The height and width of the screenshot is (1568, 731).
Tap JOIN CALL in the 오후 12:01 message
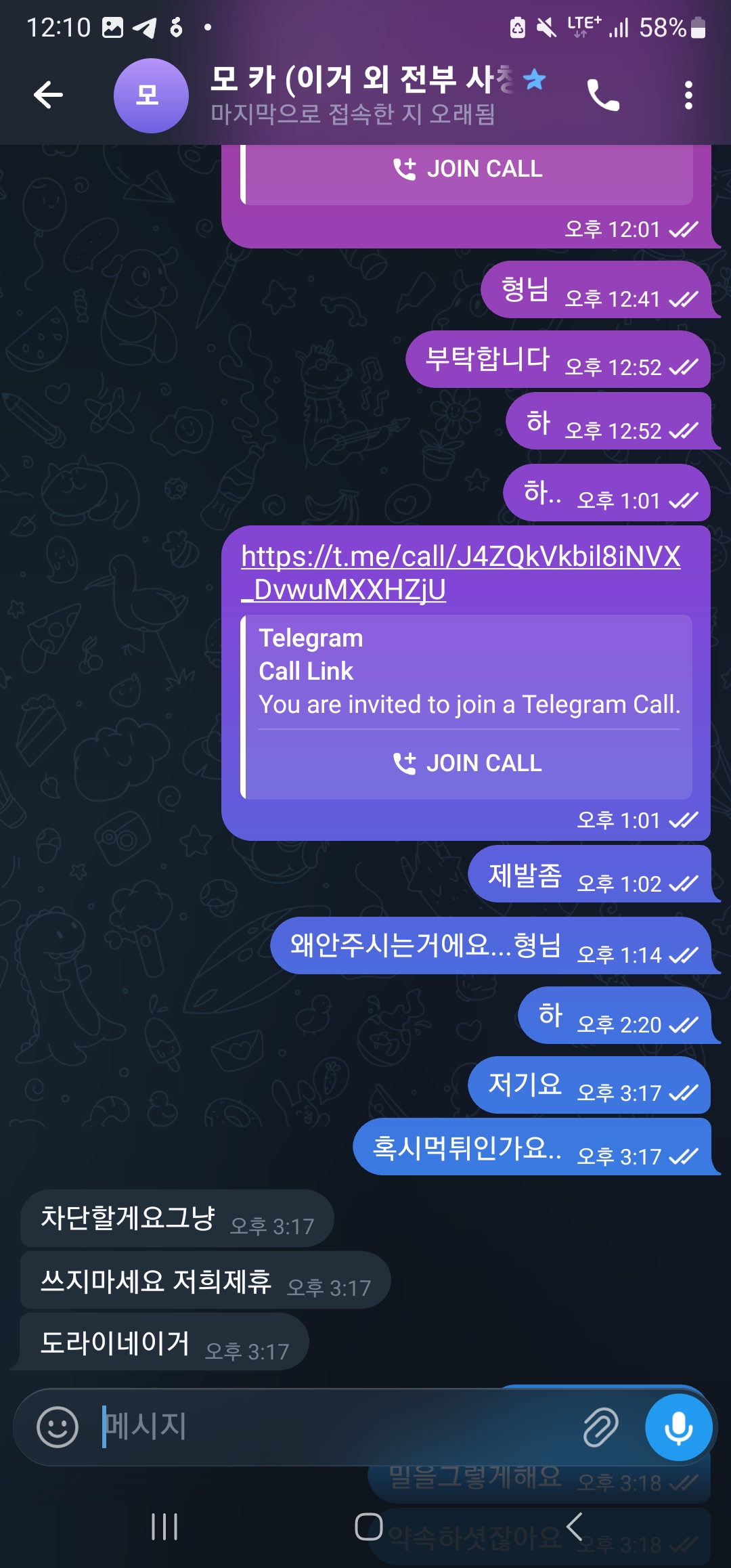pyautogui.click(x=468, y=169)
